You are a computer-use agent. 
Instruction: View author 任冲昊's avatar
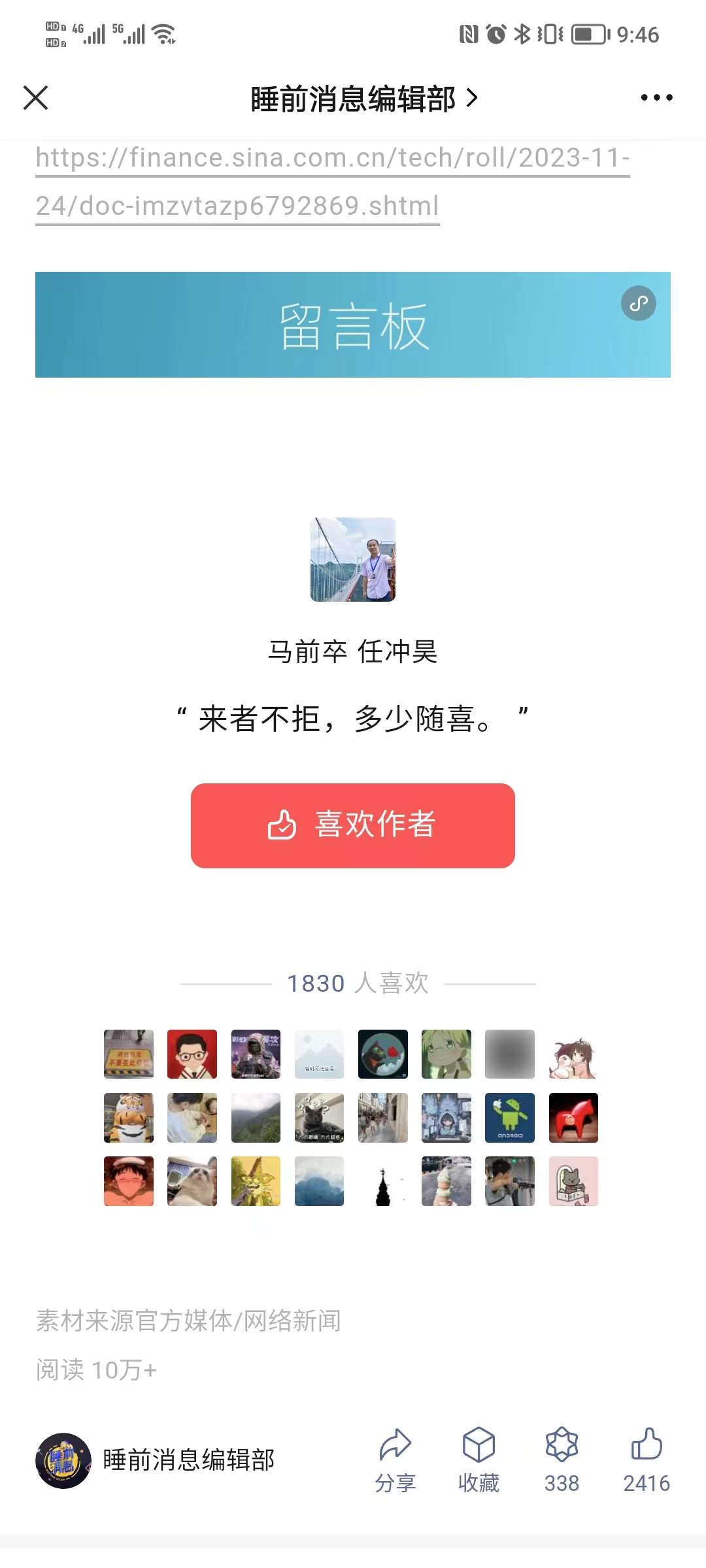(353, 559)
